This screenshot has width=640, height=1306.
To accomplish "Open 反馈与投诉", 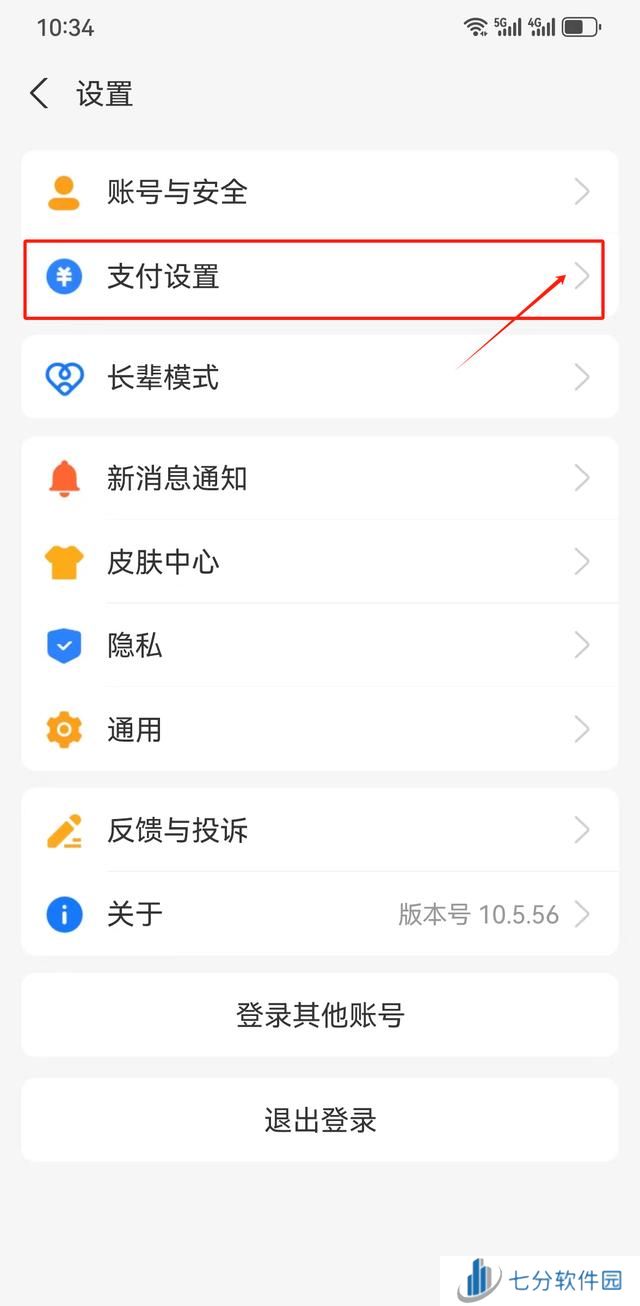I will (320, 830).
